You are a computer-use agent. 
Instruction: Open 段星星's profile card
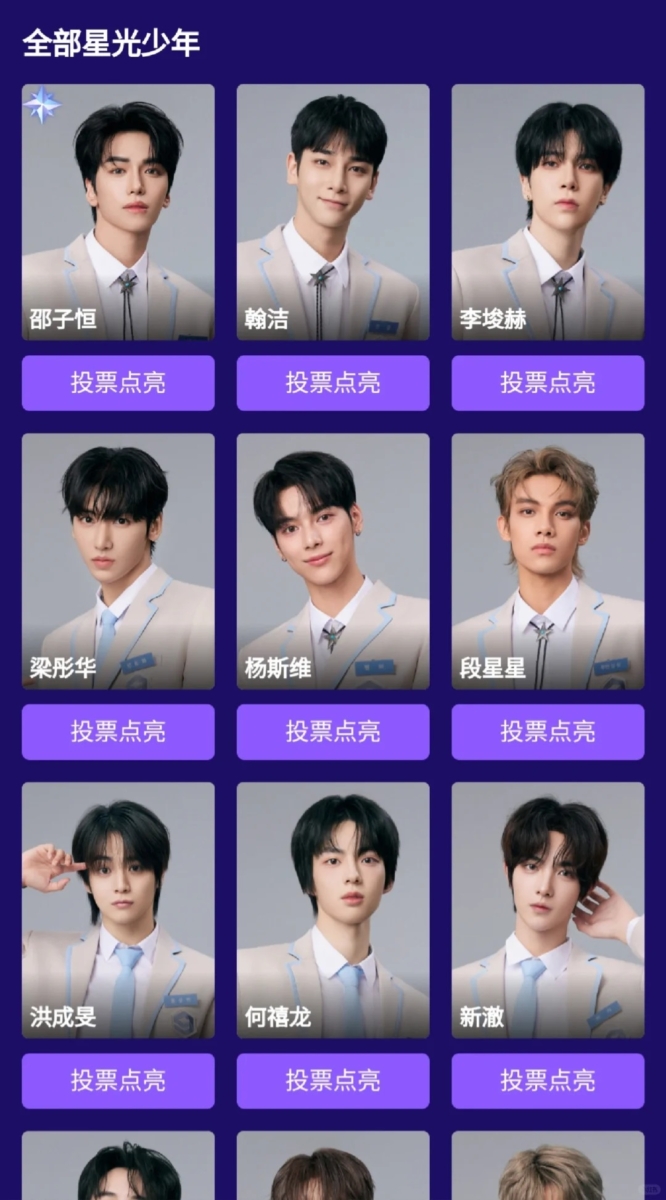click(x=548, y=561)
